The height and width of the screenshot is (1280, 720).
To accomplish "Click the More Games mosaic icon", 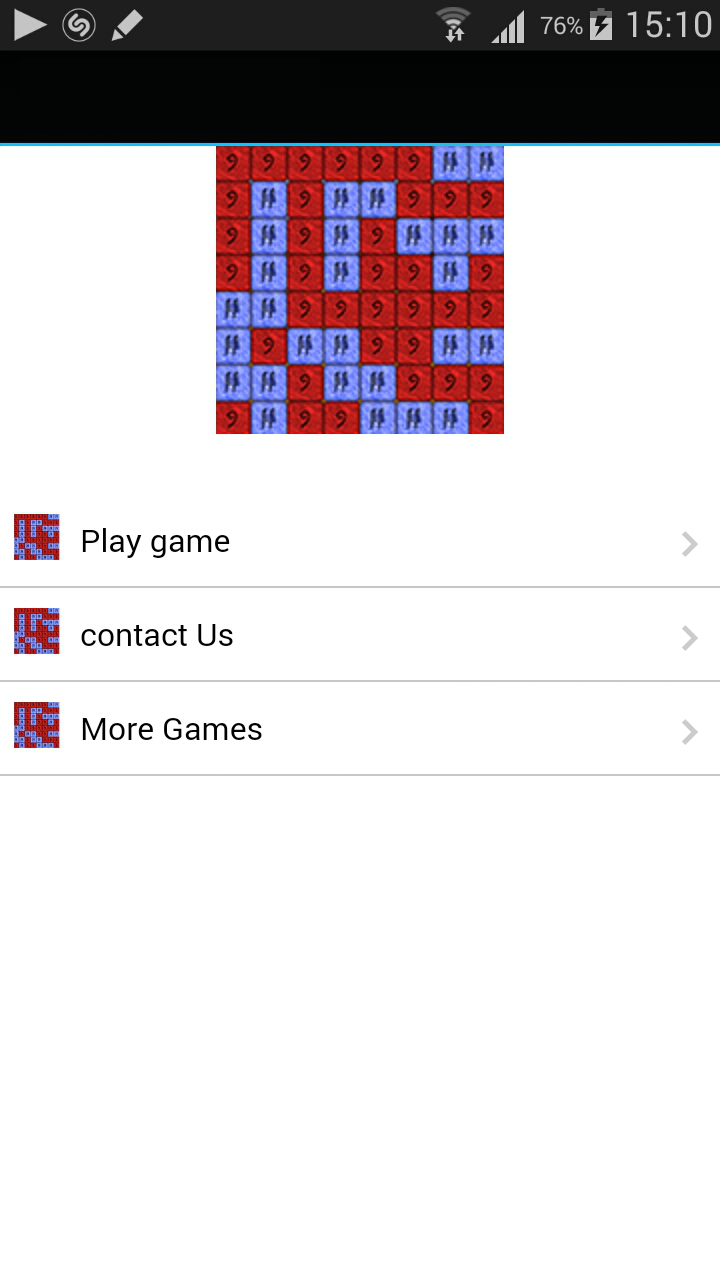I will tap(36, 725).
